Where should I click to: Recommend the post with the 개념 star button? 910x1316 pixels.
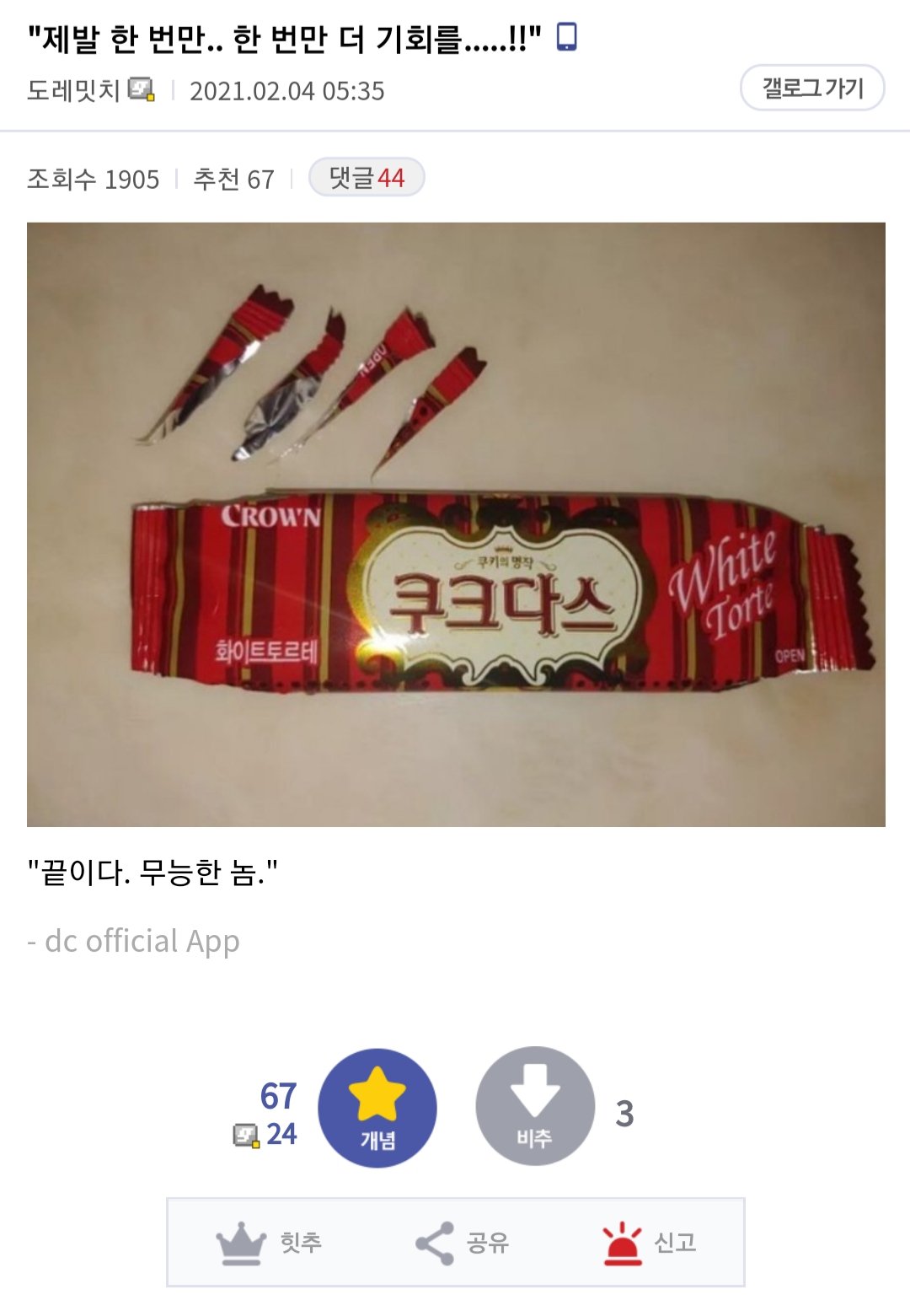[x=377, y=1107]
